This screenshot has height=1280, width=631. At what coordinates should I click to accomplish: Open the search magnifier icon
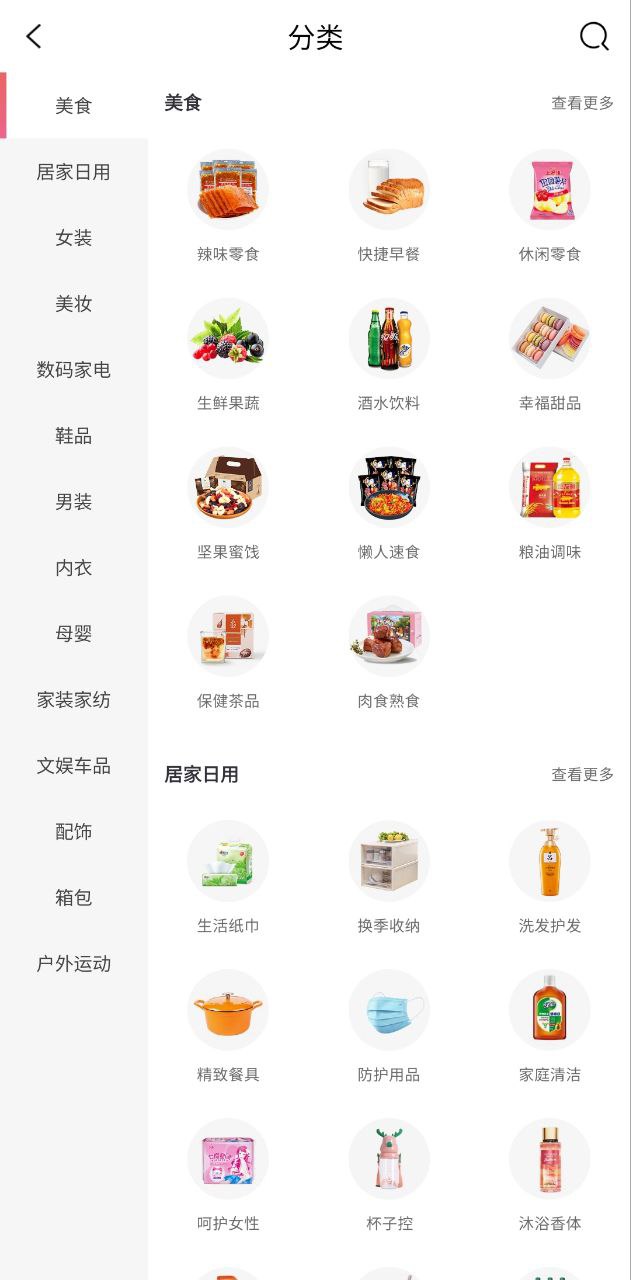(594, 37)
